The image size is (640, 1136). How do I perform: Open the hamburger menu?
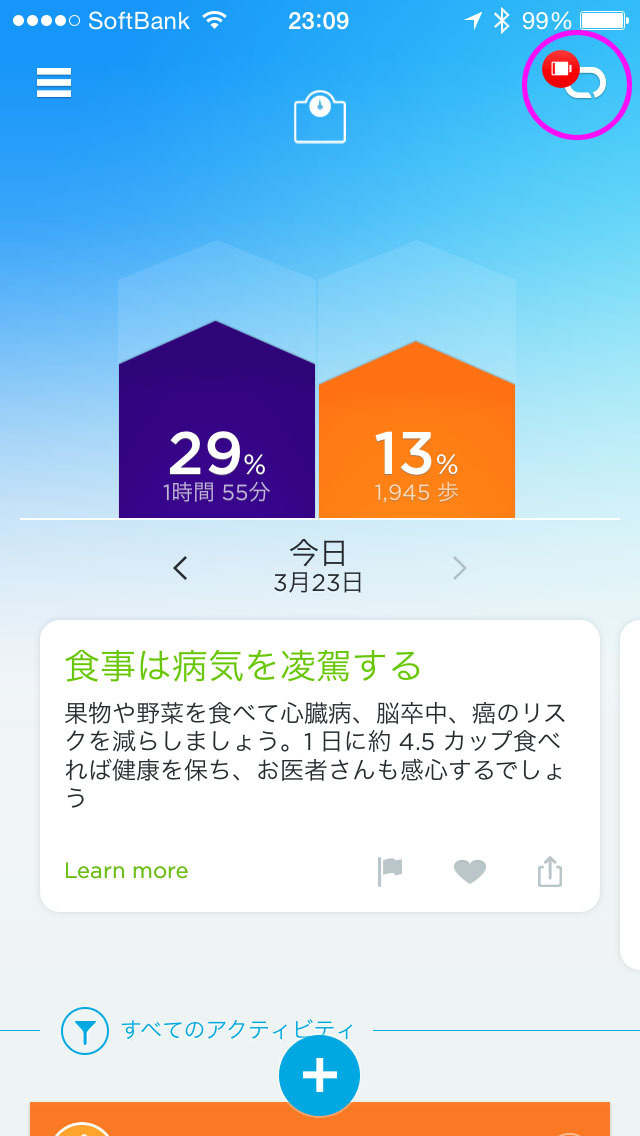click(54, 83)
